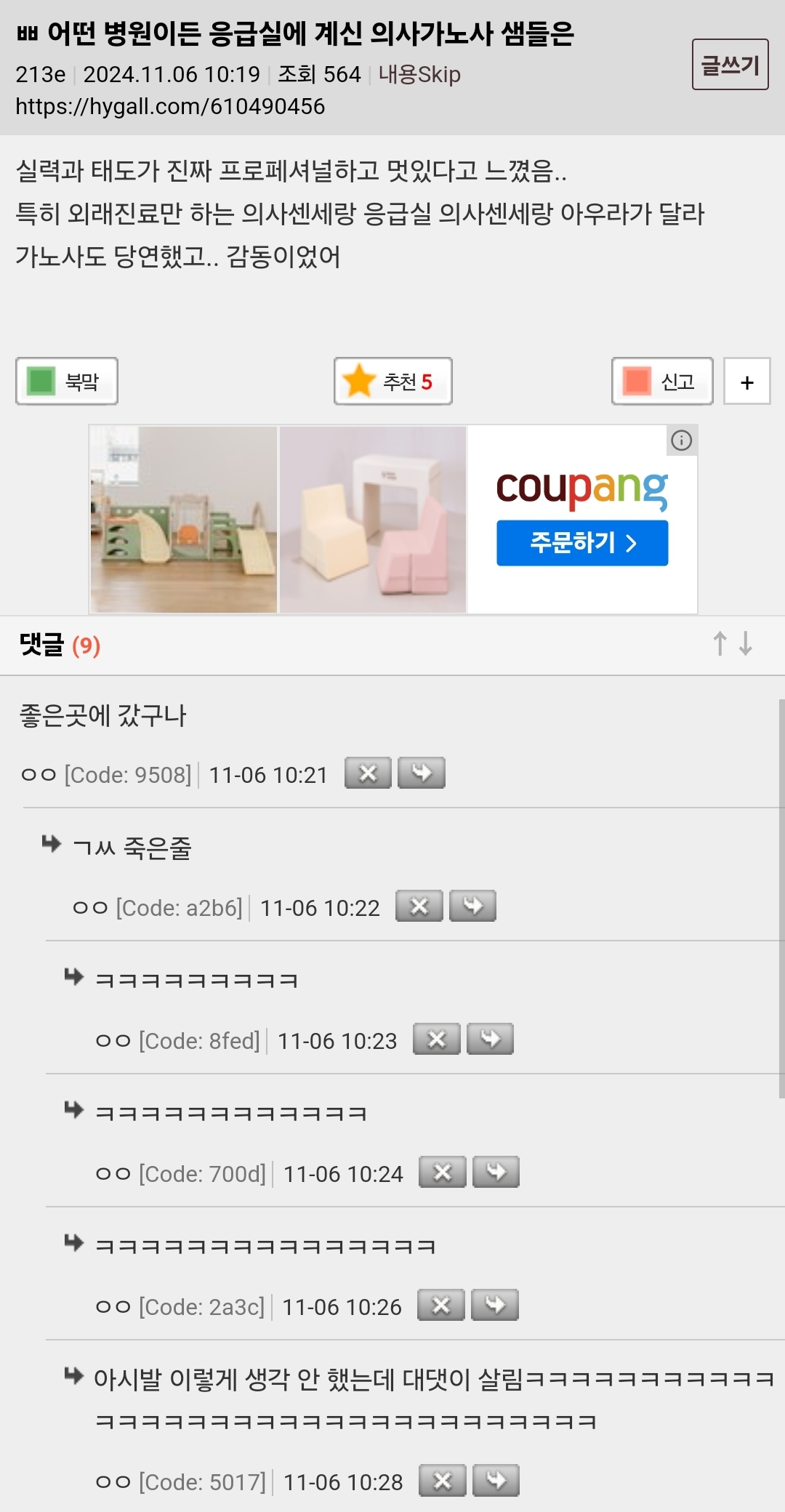The width and height of the screenshot is (785, 1512).
Task: Open the ad info icon
Action: pyautogui.click(x=681, y=441)
